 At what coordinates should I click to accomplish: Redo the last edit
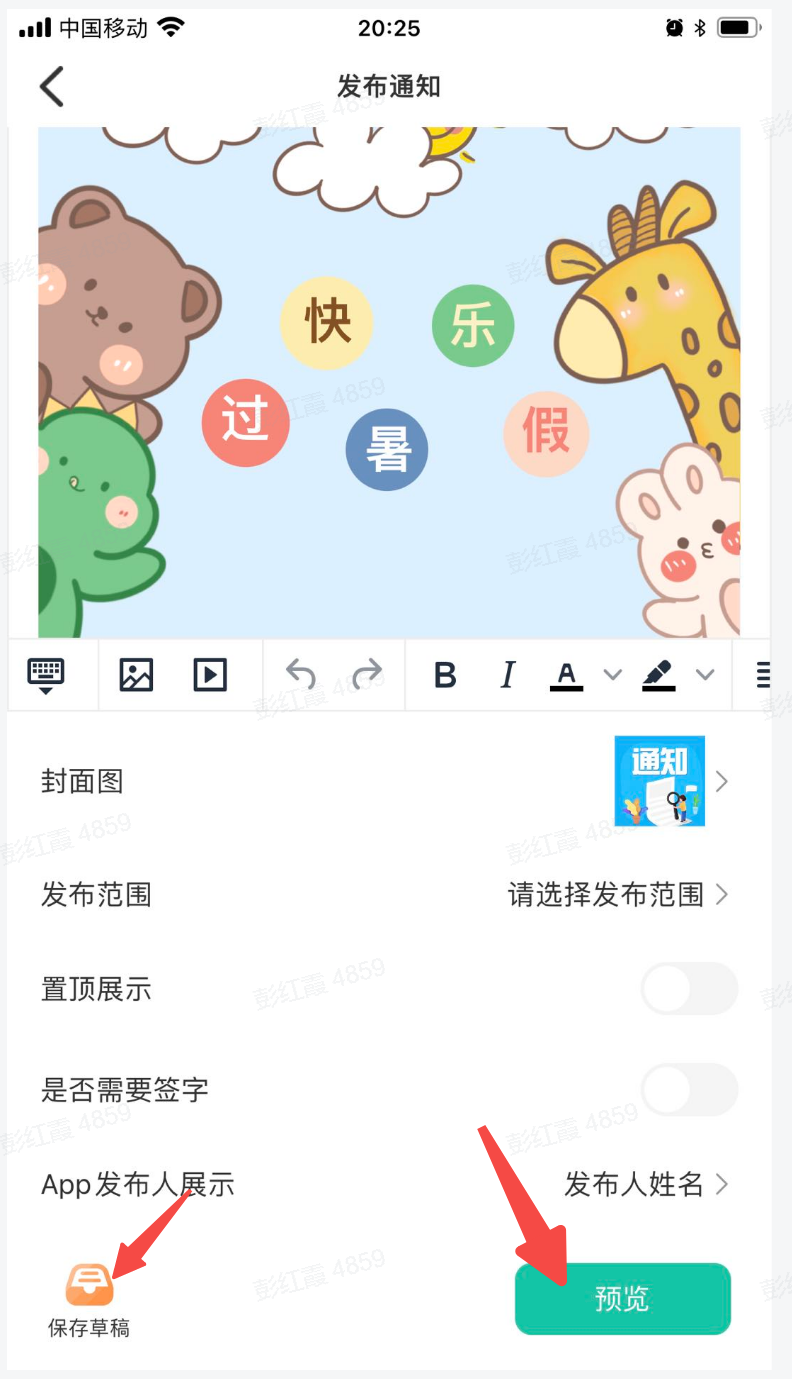(367, 675)
